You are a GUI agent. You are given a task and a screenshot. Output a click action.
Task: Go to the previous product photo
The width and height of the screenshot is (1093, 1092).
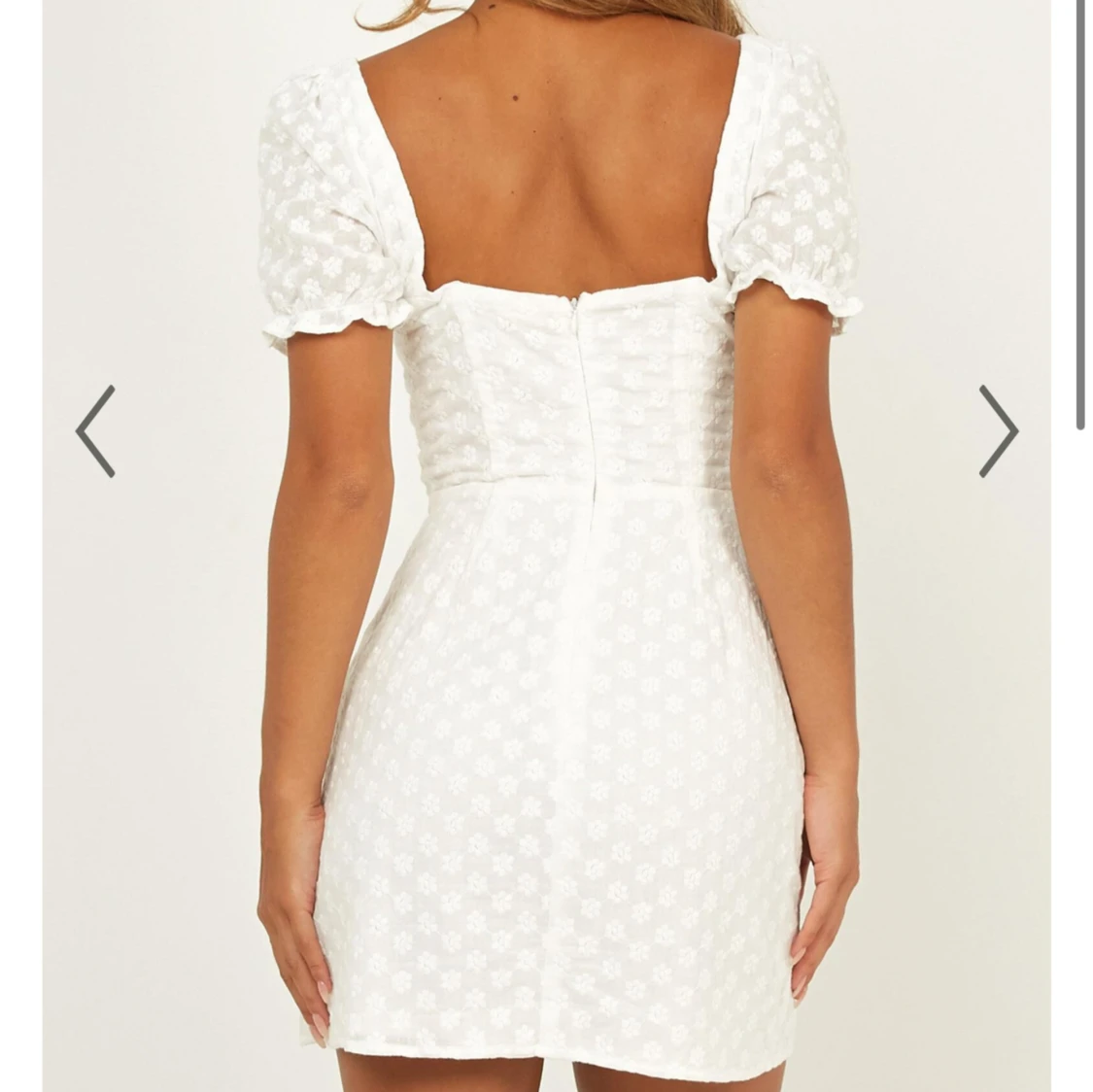(x=95, y=431)
